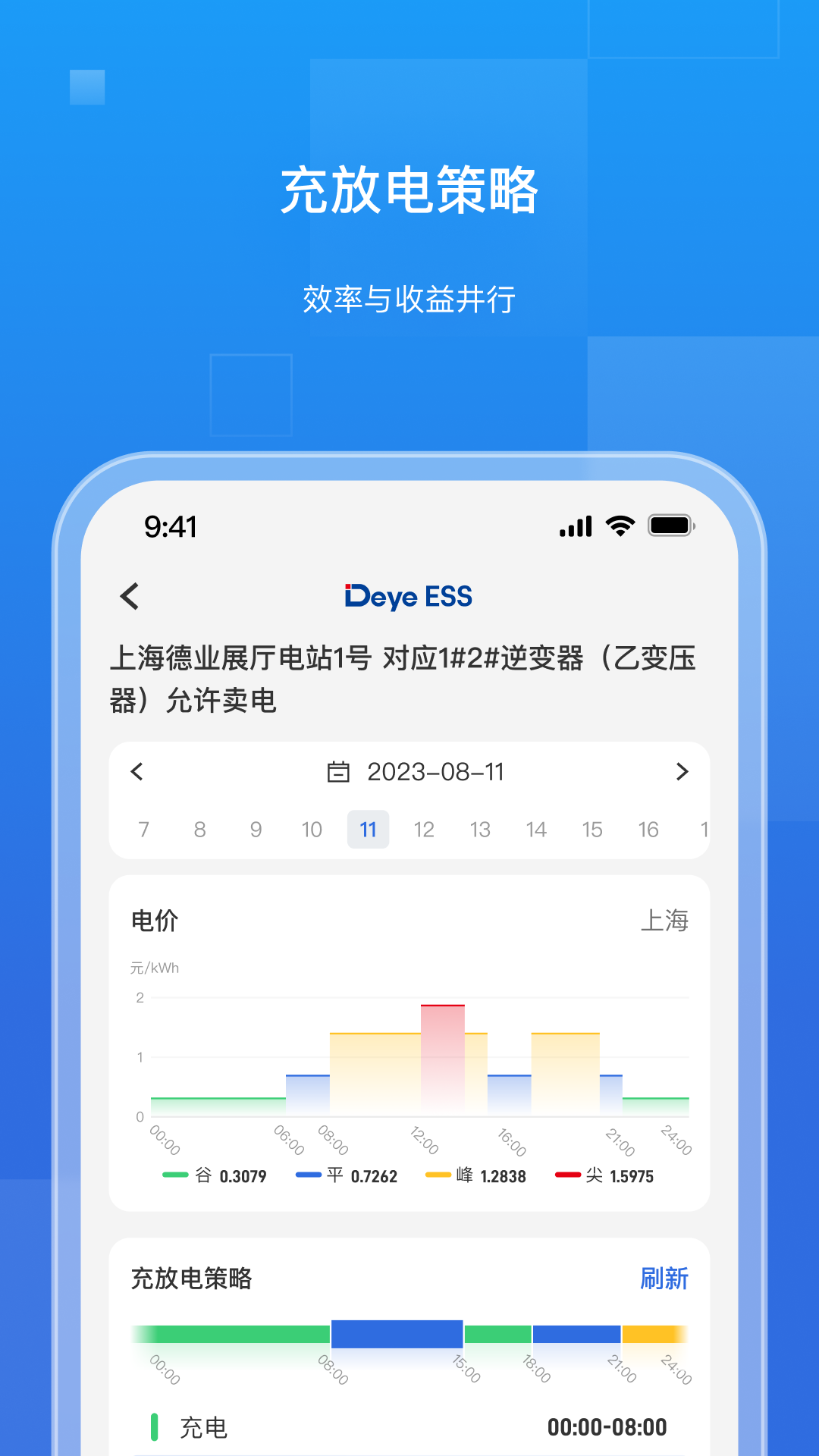Tap the cellular signal icon in status bar
Screen dimensions: 819x1456
tap(574, 525)
